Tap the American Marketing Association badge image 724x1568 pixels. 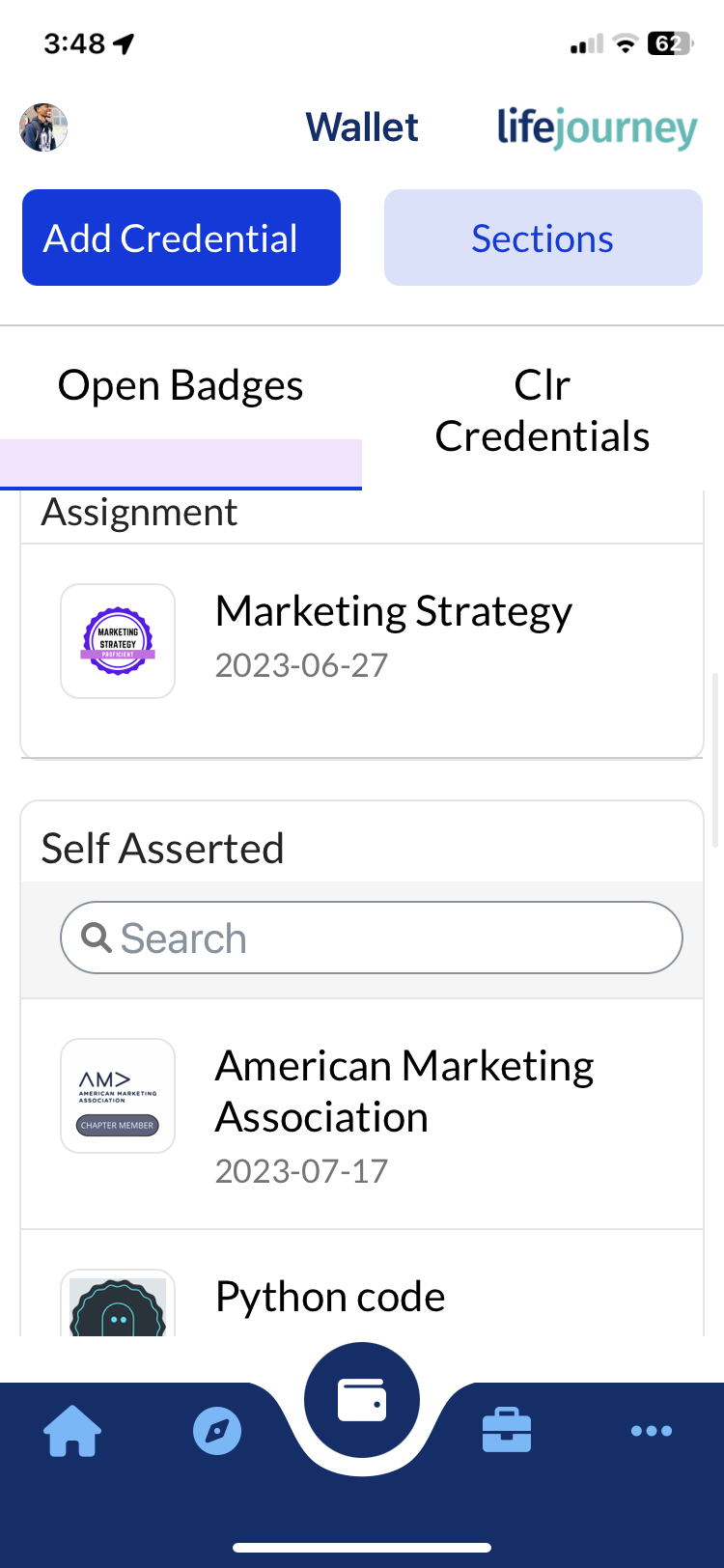(x=118, y=1095)
